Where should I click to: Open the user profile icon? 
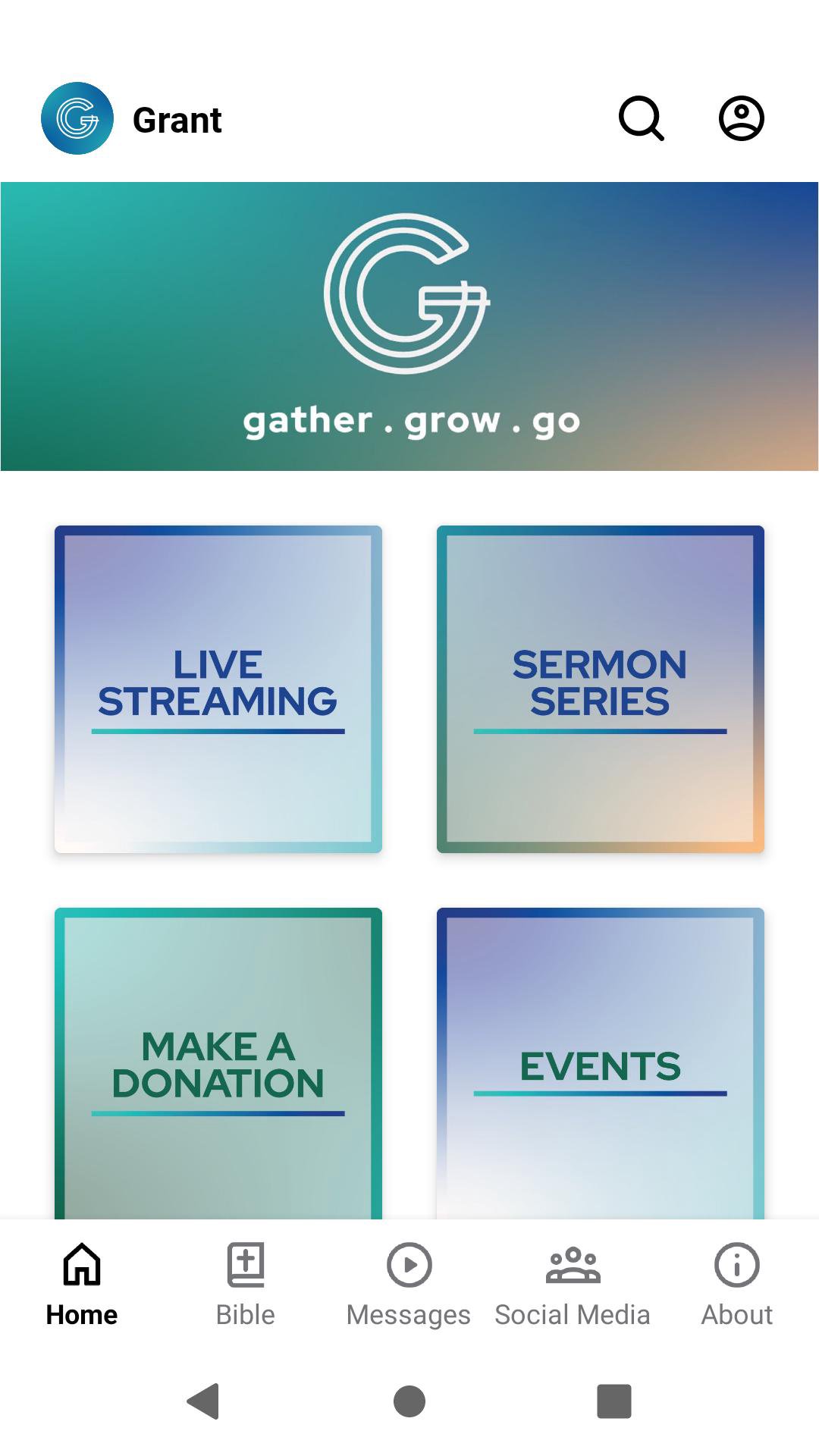[741, 118]
